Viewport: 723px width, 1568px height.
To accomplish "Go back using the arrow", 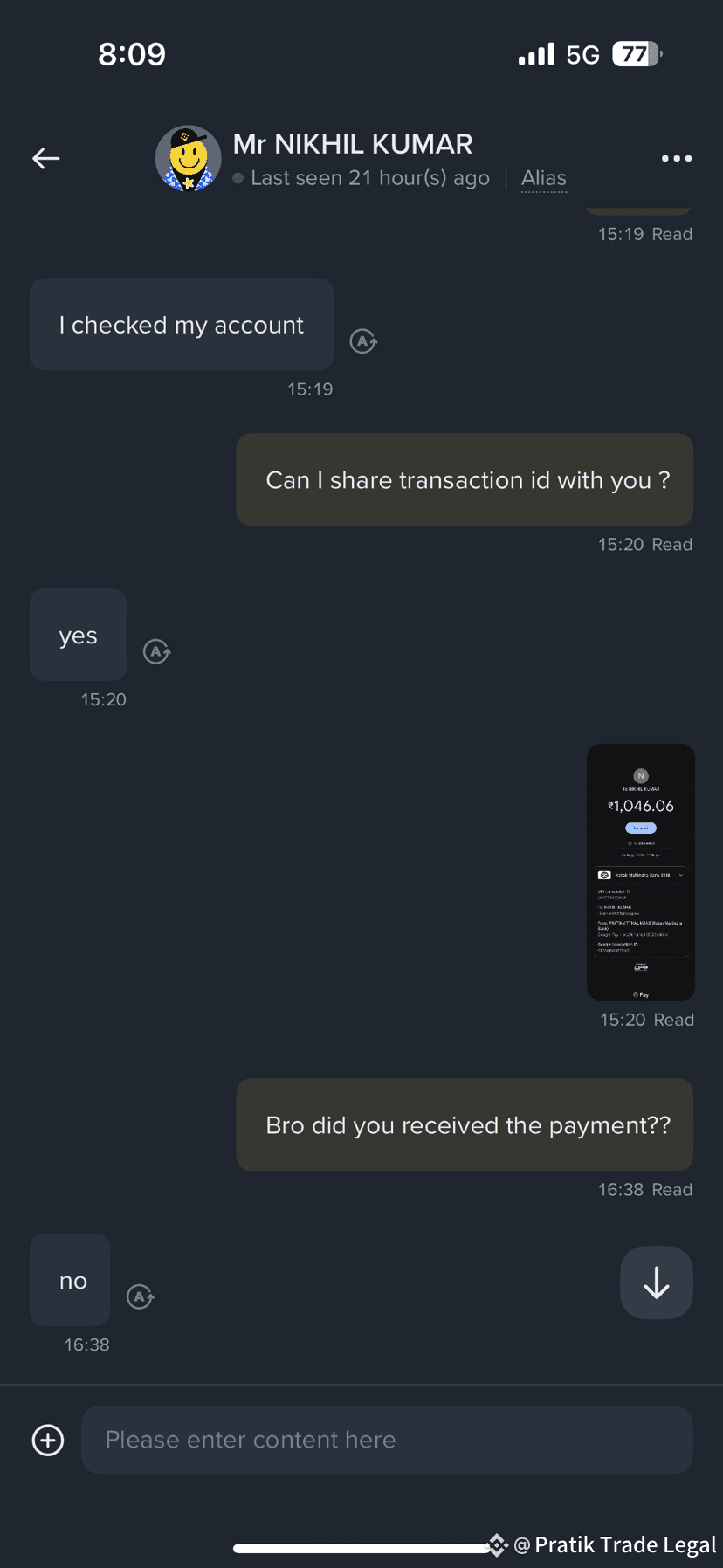I will coord(46,158).
